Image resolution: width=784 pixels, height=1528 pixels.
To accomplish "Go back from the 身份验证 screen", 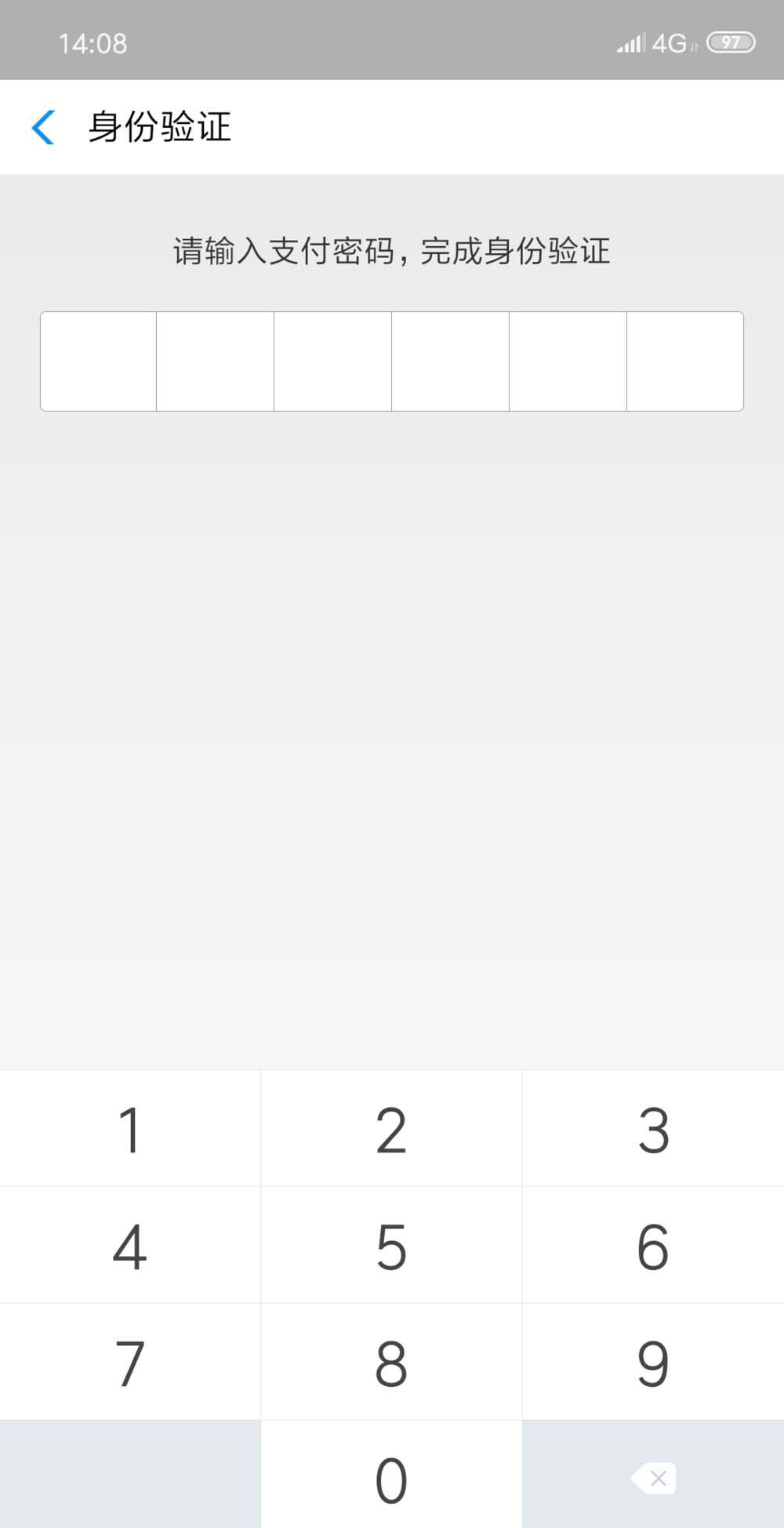I will tap(43, 127).
